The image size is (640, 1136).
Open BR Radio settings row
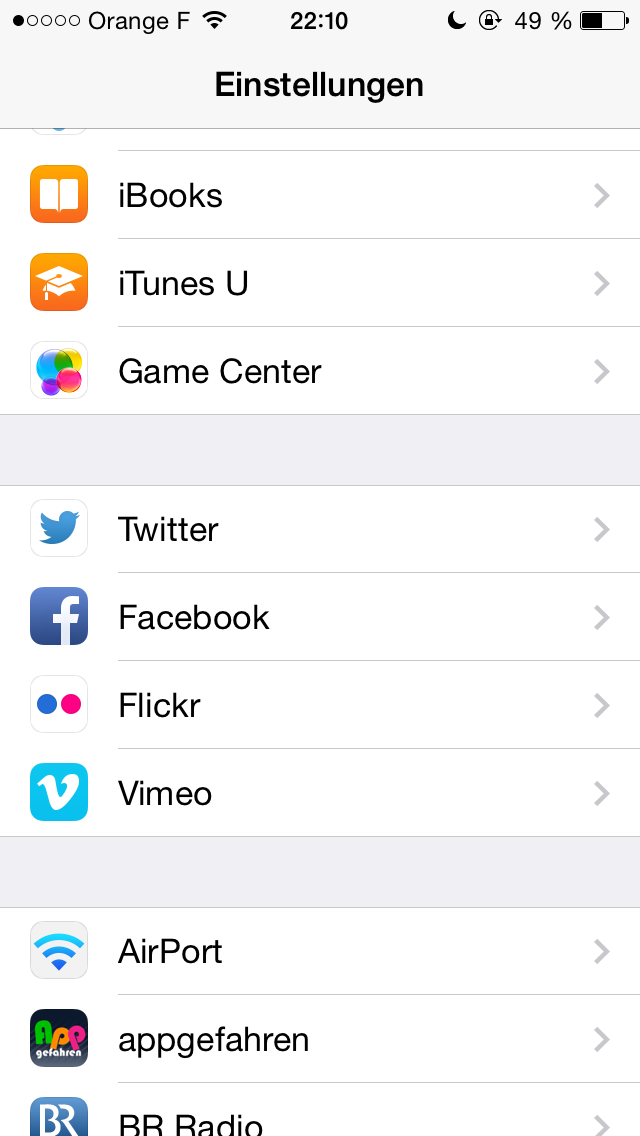[320, 1110]
